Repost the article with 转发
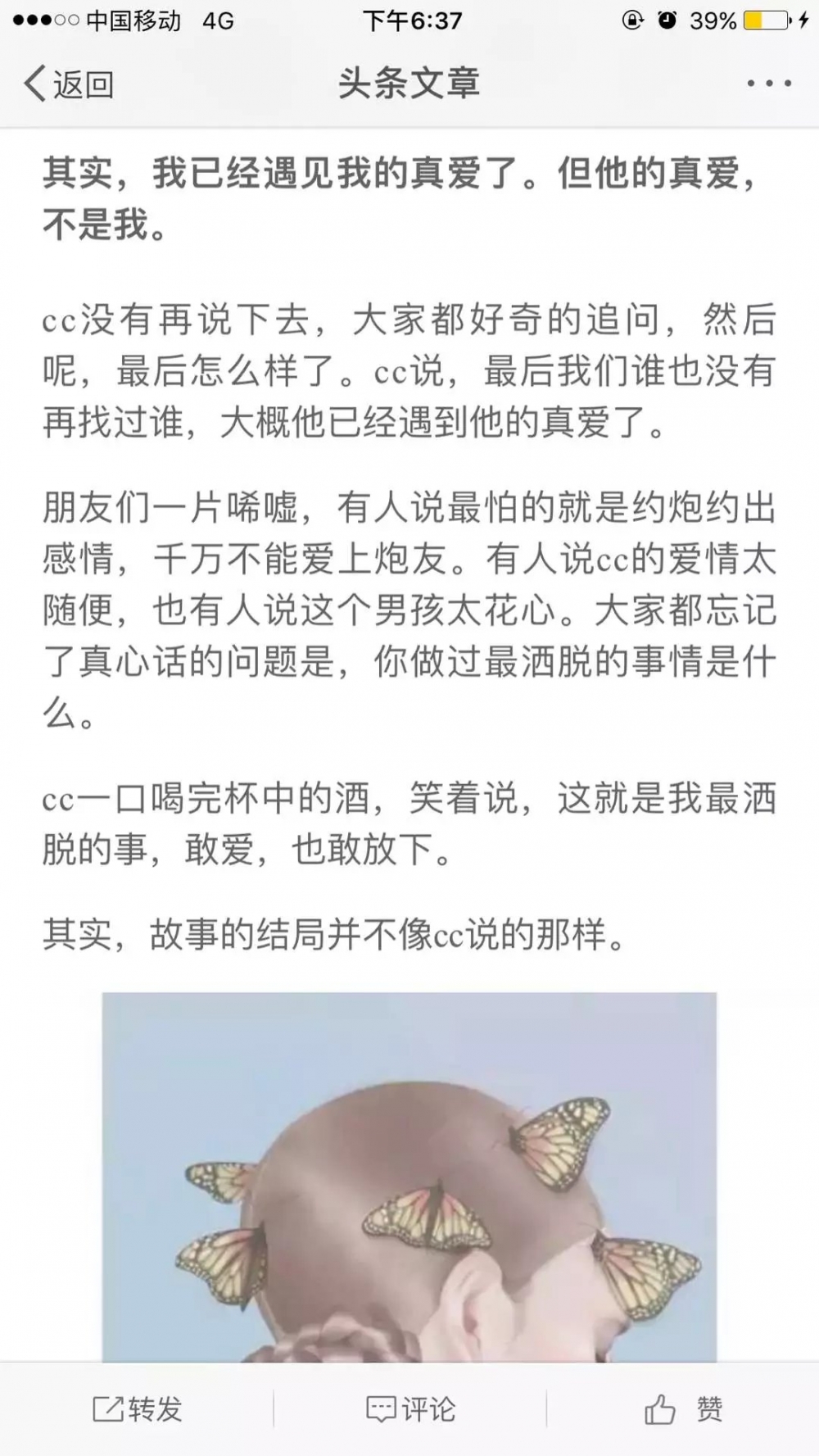This screenshot has height=1456, width=819. pyautogui.click(x=137, y=1409)
